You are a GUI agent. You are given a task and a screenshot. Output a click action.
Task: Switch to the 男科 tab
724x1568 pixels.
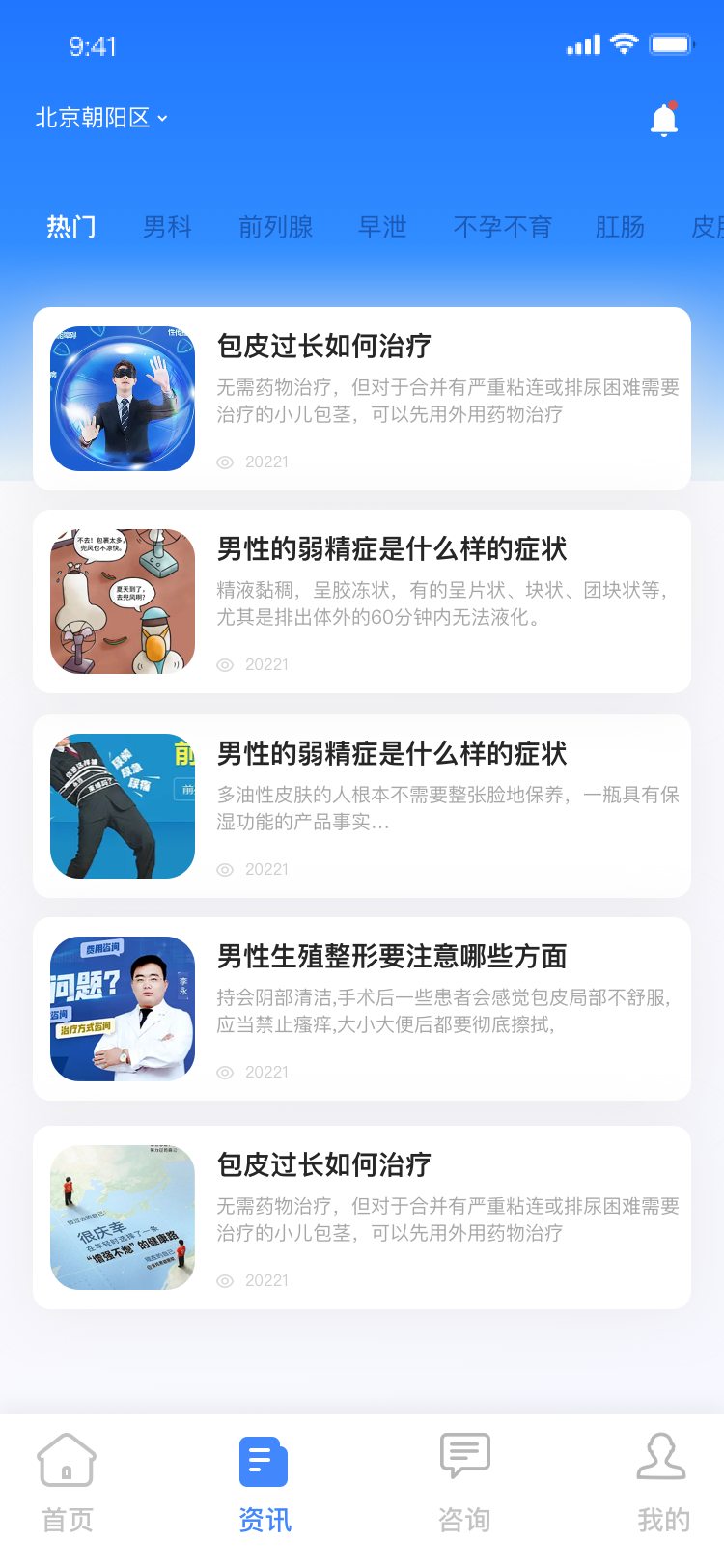coord(168,227)
